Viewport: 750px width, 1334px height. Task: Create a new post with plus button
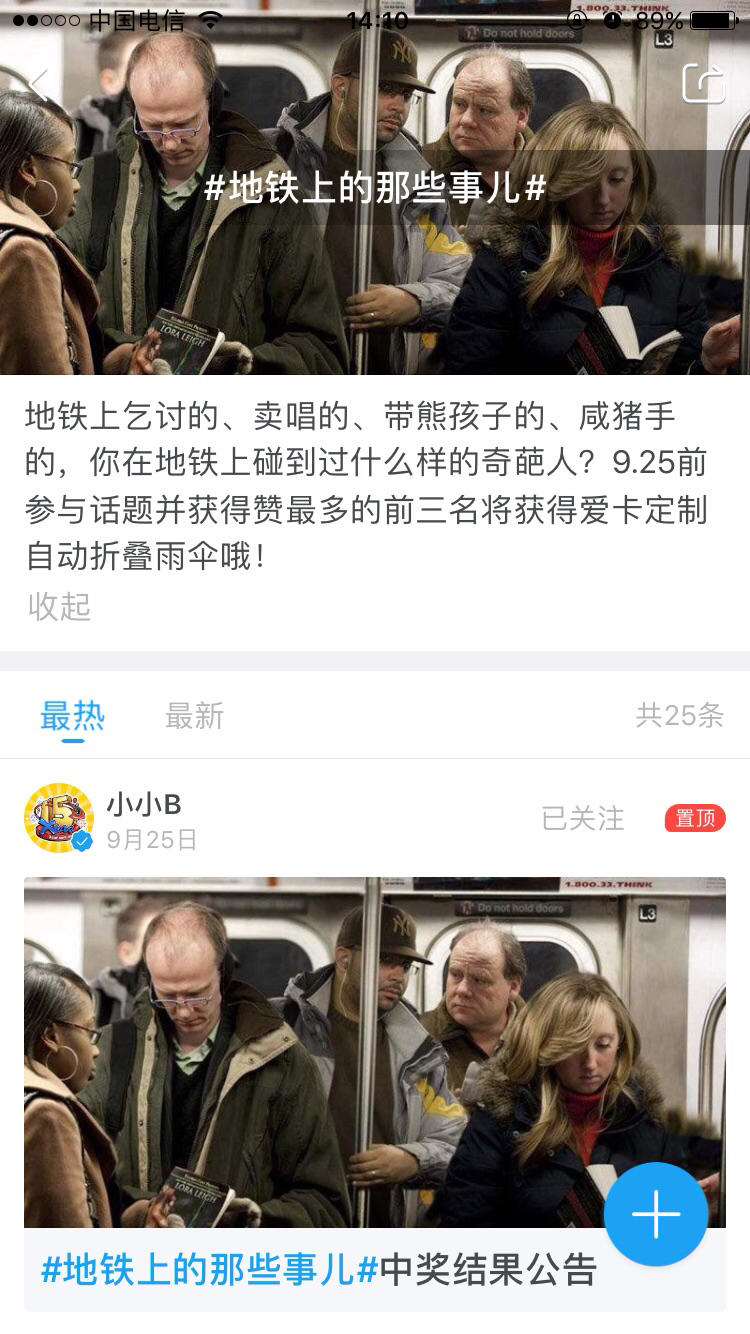pos(656,1214)
